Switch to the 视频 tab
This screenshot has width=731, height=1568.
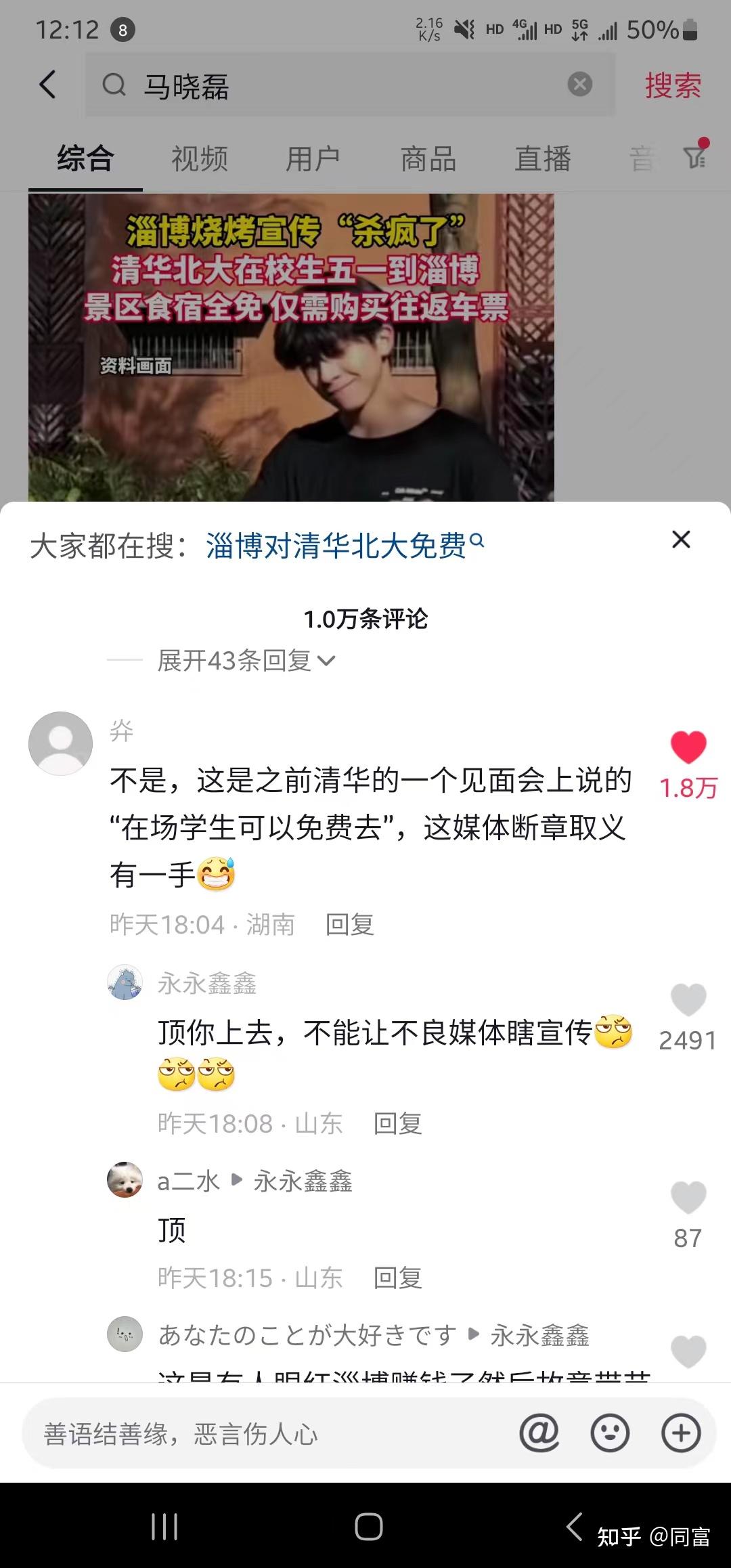click(x=200, y=159)
